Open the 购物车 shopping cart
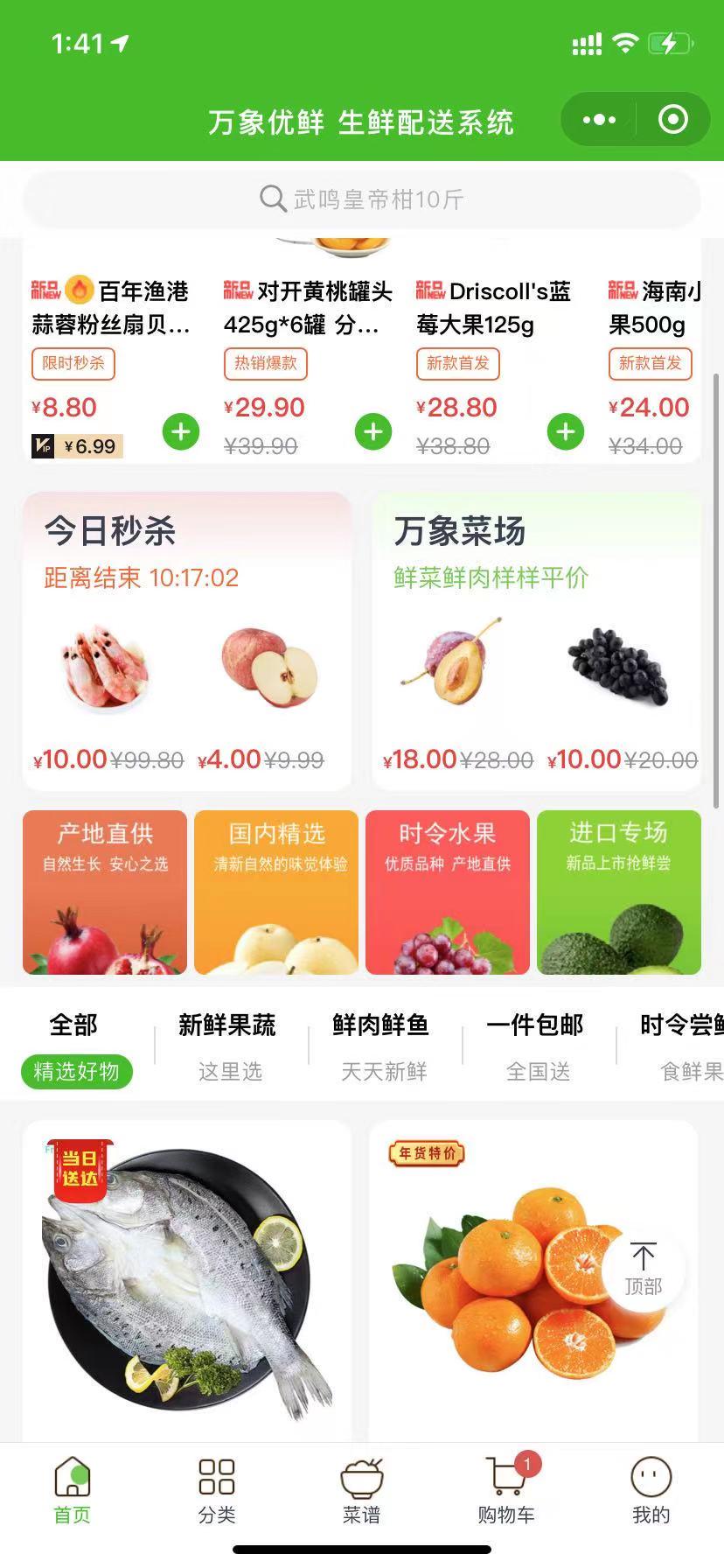724x1568 pixels. 506,1491
